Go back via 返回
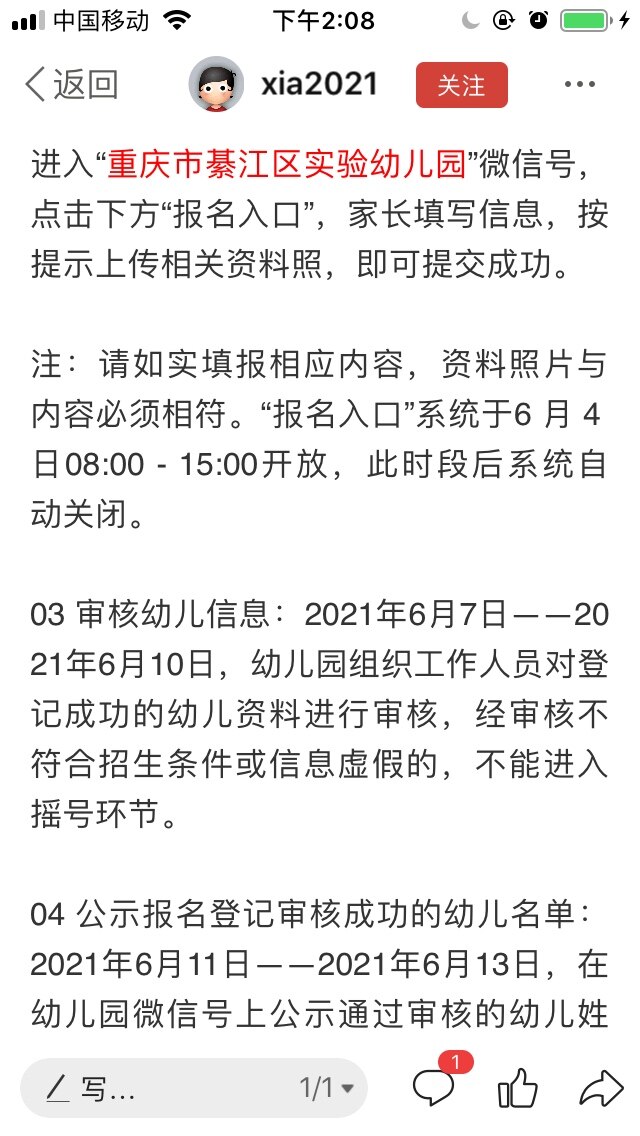 click(70, 85)
